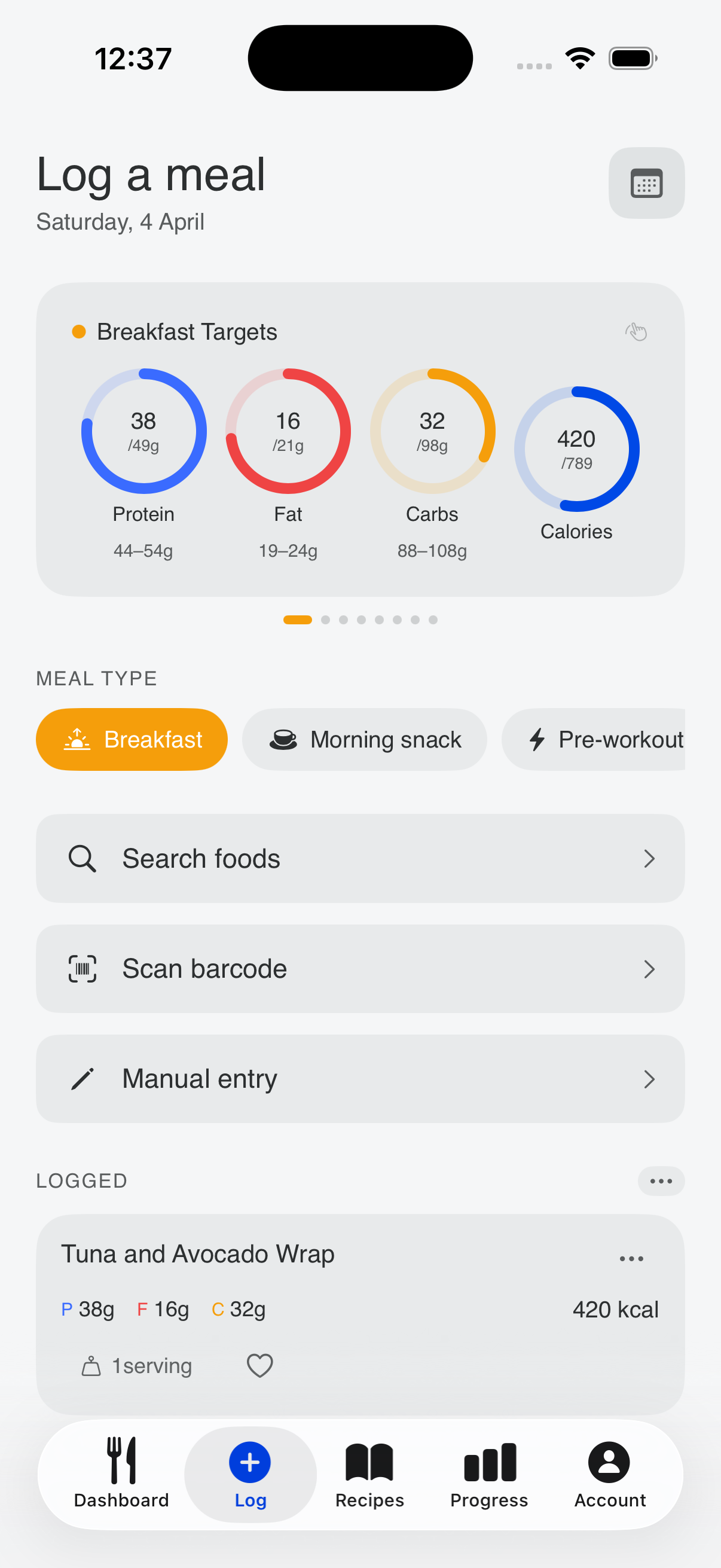The height and width of the screenshot is (1568, 721).
Task: Open Scan barcode via its chevron
Action: [650, 969]
